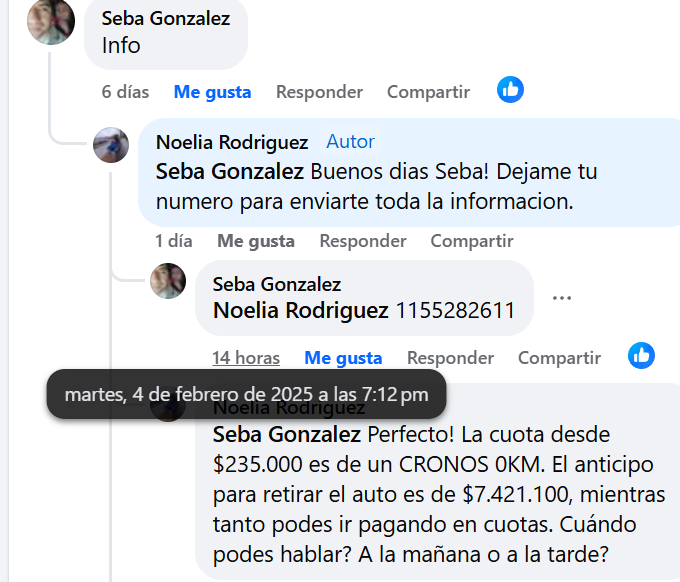Open Noelia Rodriguez's profile from her first reply
Screen dimensions: 680x582
pyautogui.click(x=232, y=143)
